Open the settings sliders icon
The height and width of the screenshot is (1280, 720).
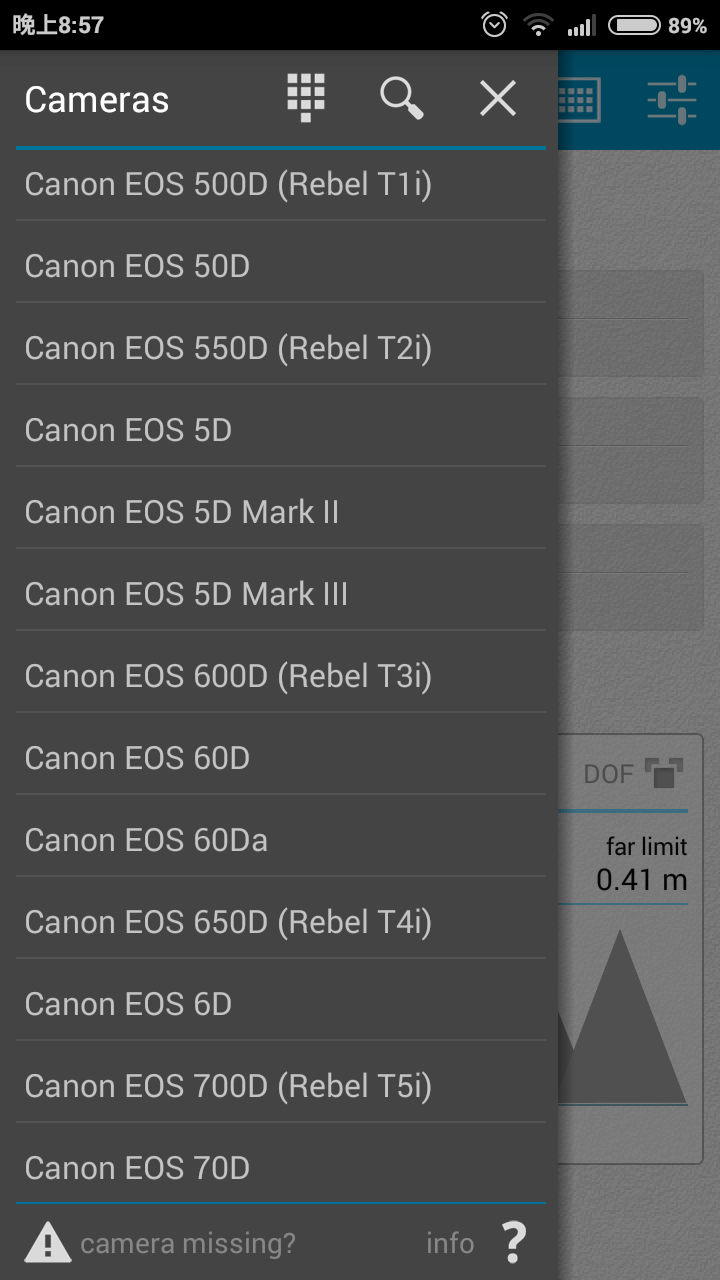pyautogui.click(x=671, y=100)
